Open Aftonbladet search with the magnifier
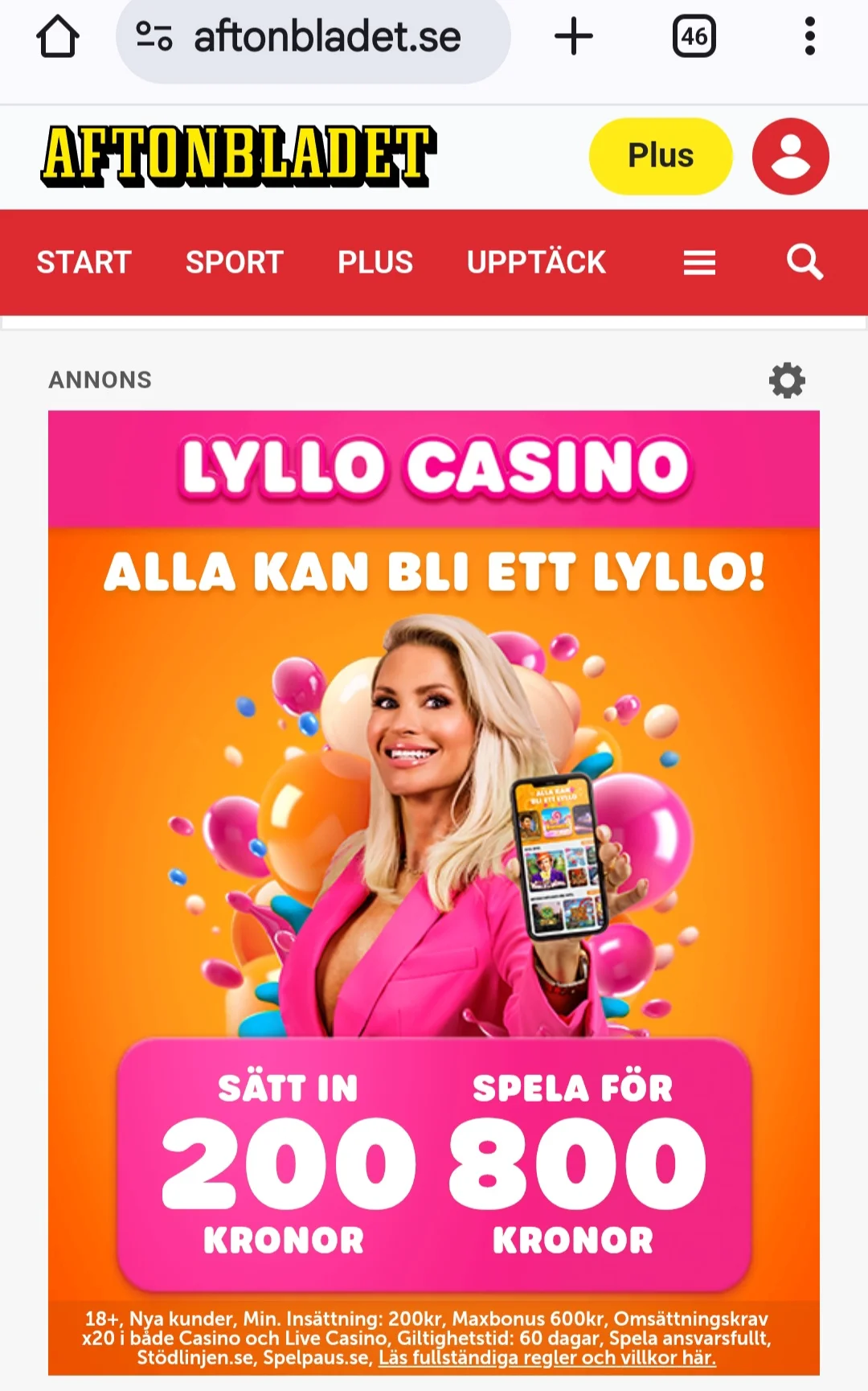The height and width of the screenshot is (1391, 868). 805,262
